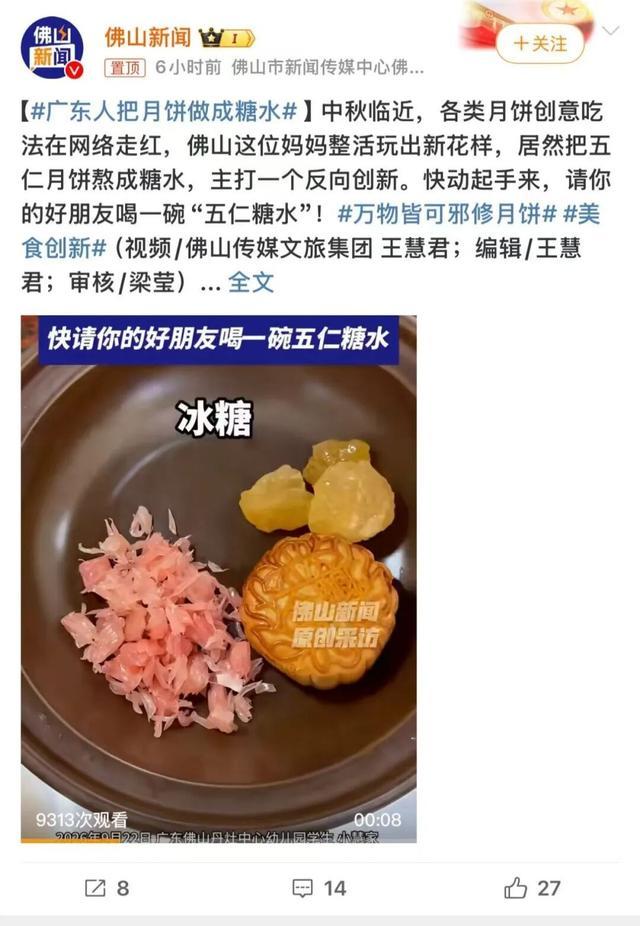
Task: Repost this post
Action: 107,888
